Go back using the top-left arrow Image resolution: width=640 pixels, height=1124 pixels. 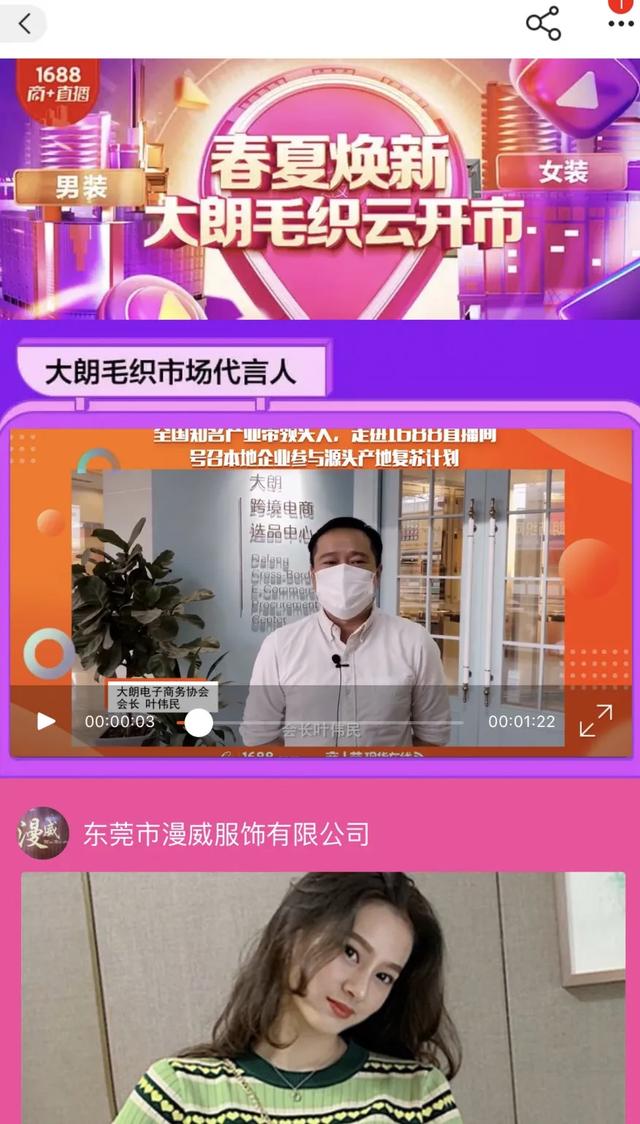[x=24, y=23]
